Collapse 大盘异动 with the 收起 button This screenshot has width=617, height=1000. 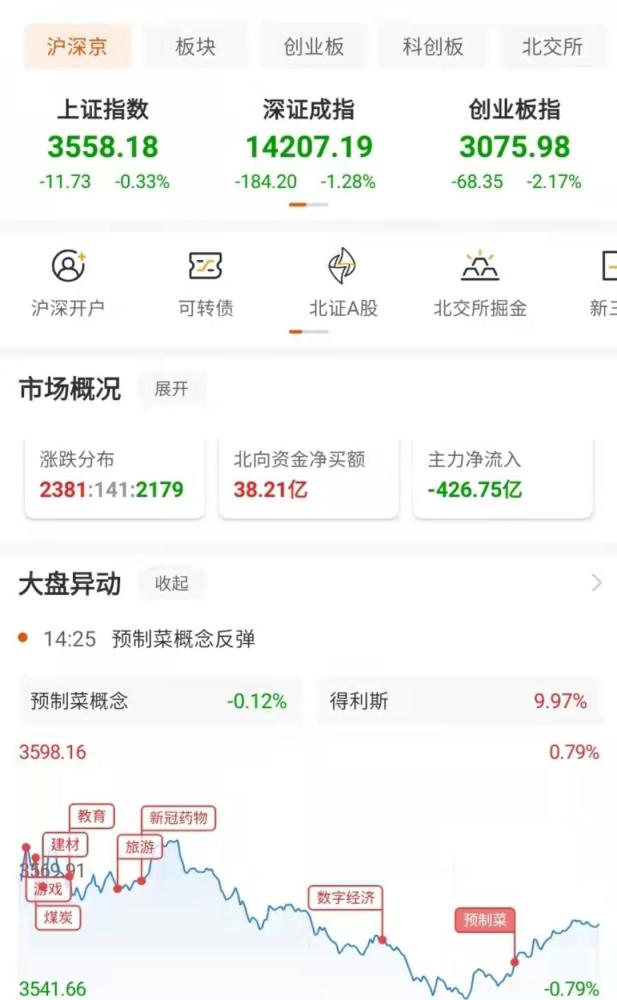pyautogui.click(x=171, y=583)
